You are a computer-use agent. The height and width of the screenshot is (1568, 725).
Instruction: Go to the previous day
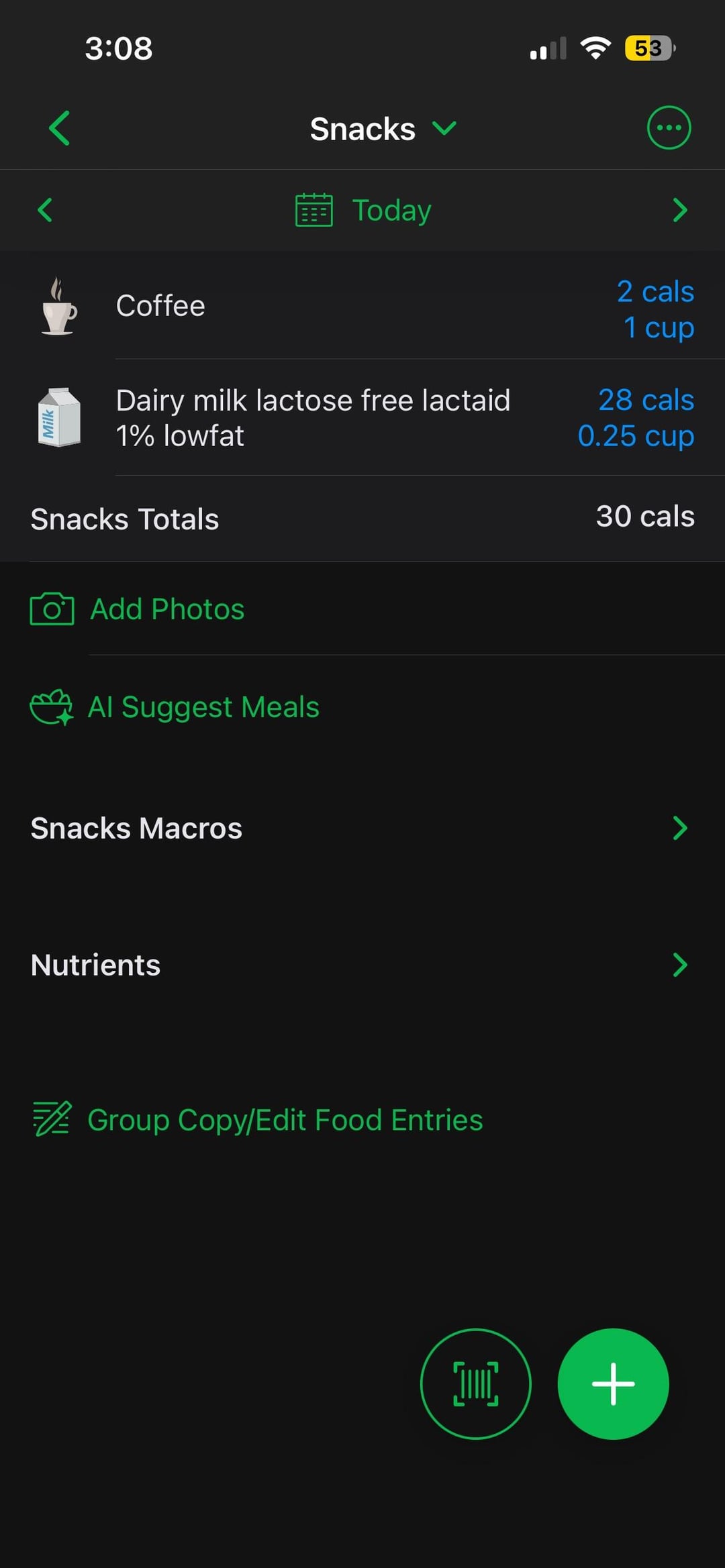(45, 210)
